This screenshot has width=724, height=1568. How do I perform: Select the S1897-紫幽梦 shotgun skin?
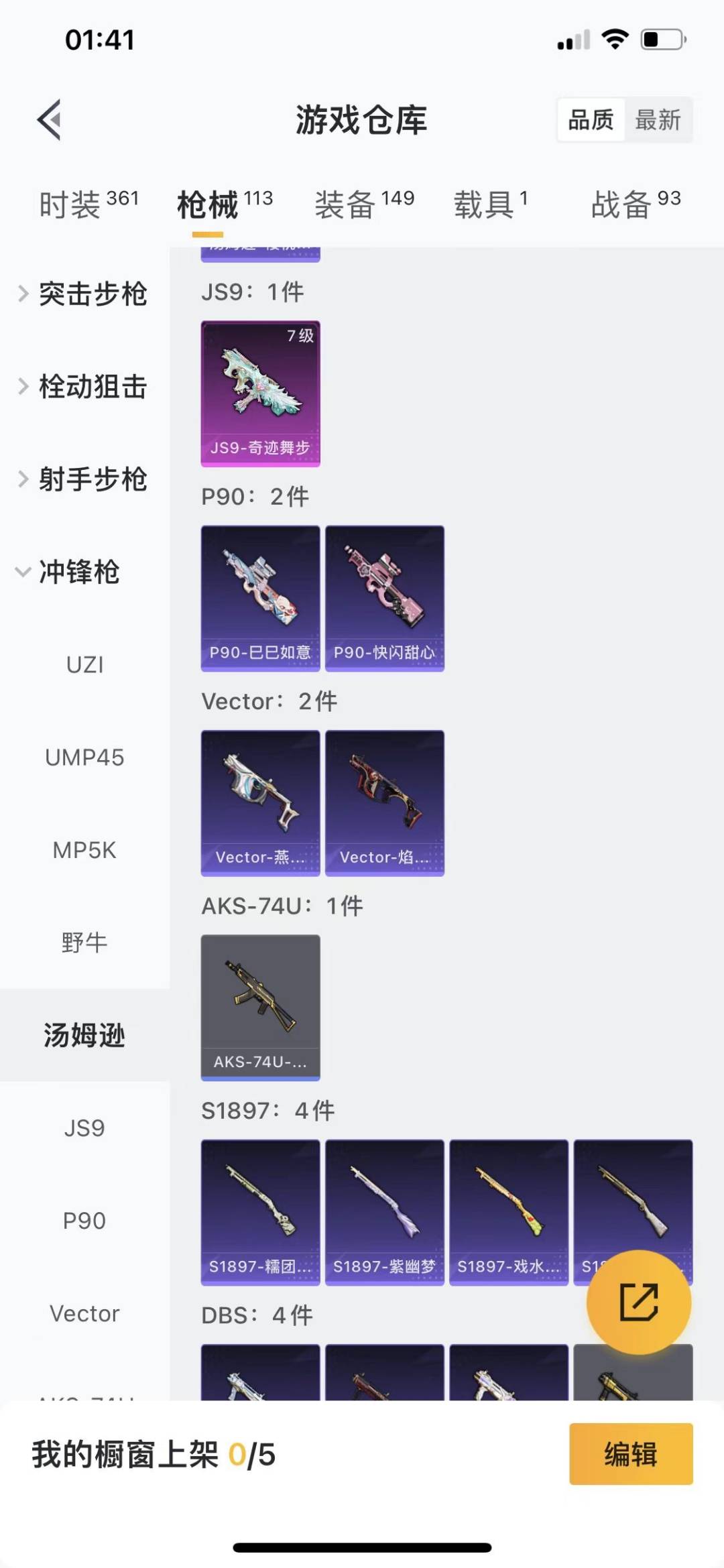click(x=384, y=1212)
